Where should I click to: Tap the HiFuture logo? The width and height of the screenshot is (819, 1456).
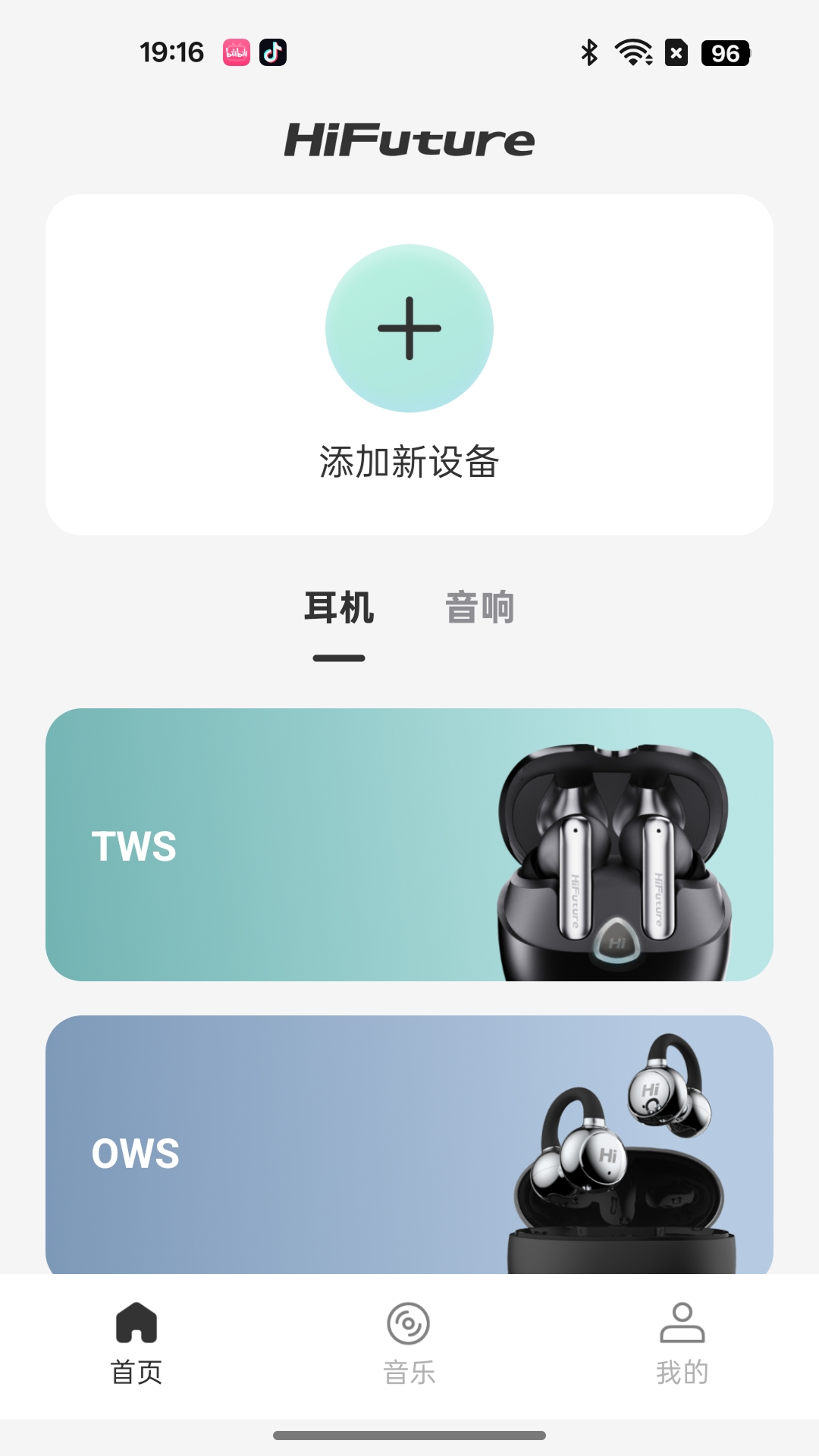pos(409,140)
